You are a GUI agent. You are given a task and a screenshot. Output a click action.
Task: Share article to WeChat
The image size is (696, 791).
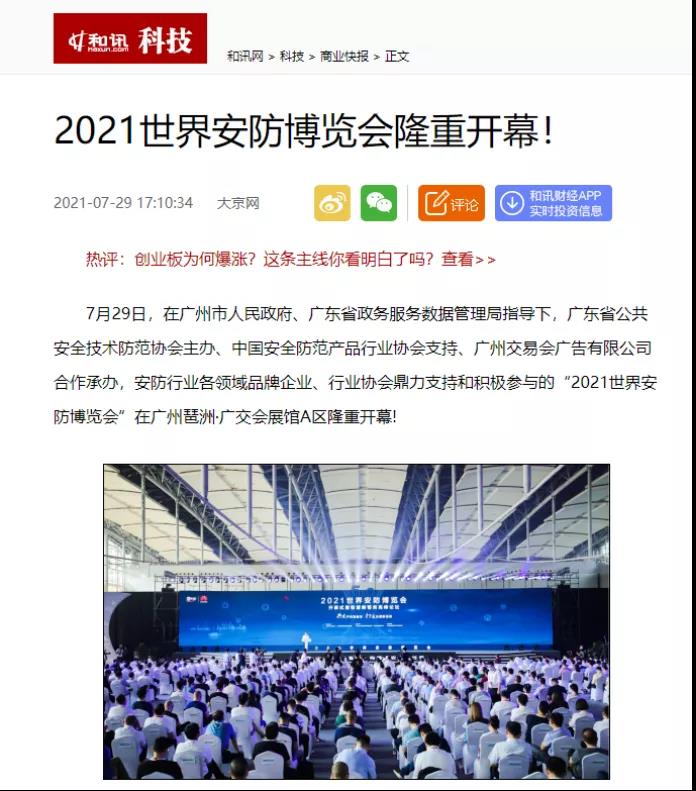pos(379,203)
